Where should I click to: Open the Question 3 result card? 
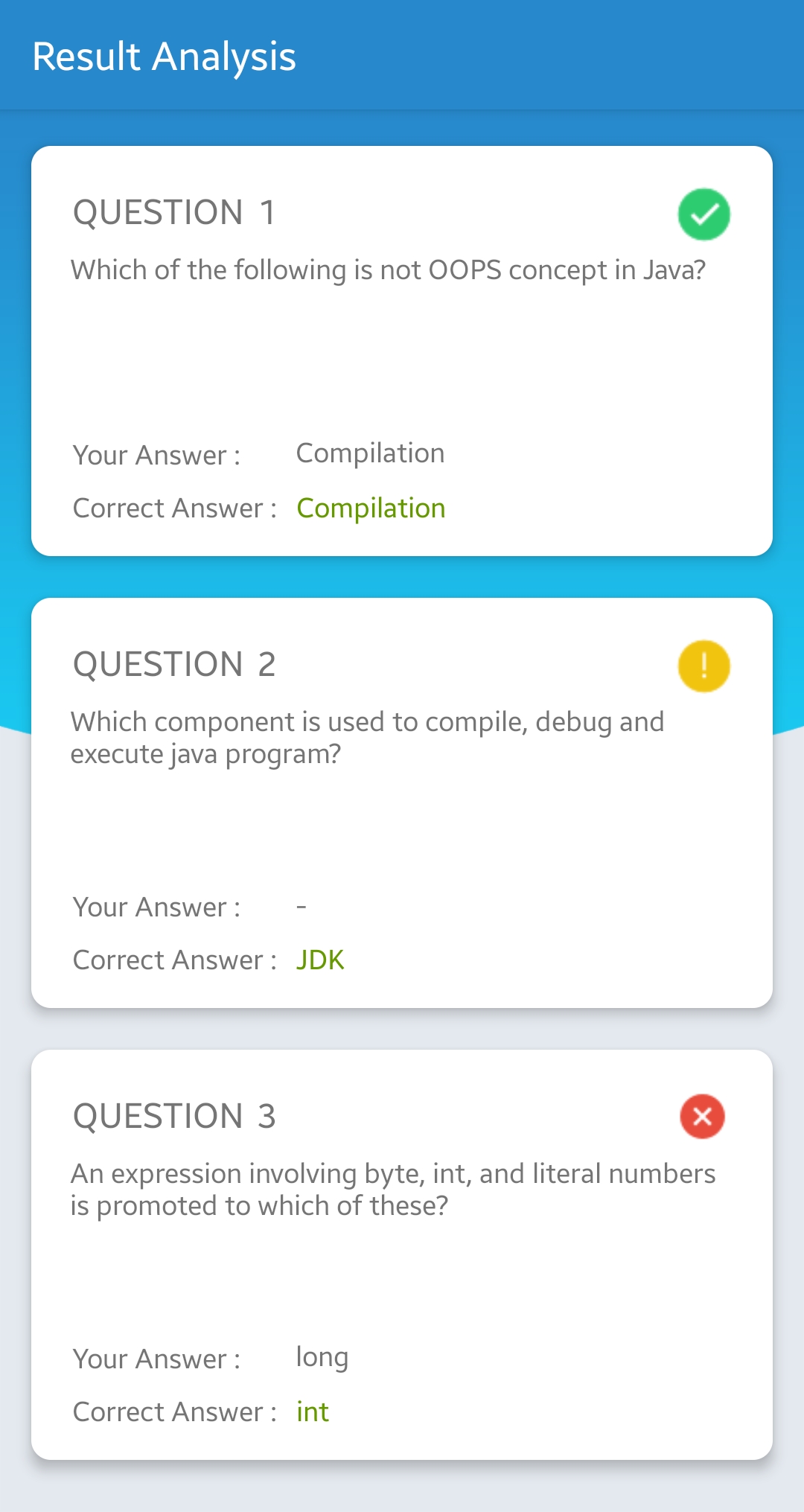click(x=402, y=1255)
